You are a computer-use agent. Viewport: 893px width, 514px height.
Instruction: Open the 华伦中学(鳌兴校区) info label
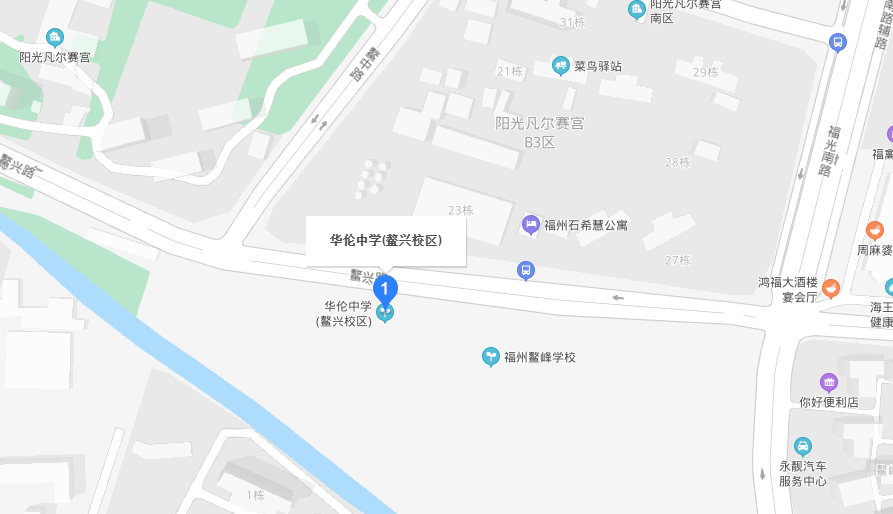[386, 240]
